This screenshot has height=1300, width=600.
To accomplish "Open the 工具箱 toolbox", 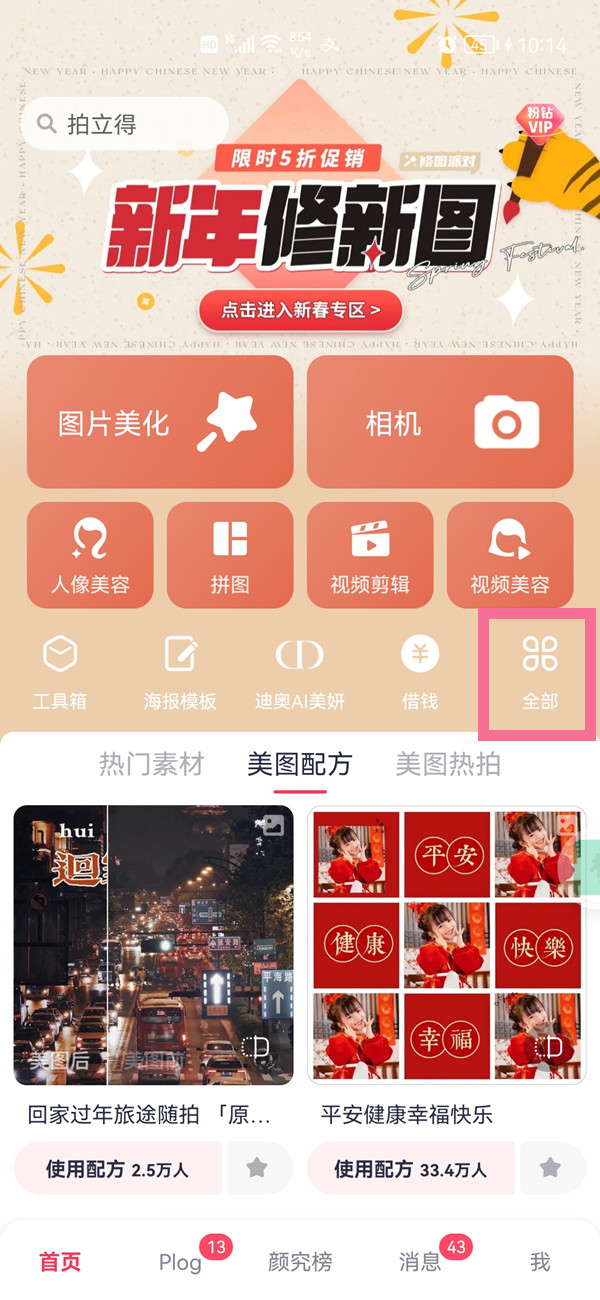I will tap(60, 673).
